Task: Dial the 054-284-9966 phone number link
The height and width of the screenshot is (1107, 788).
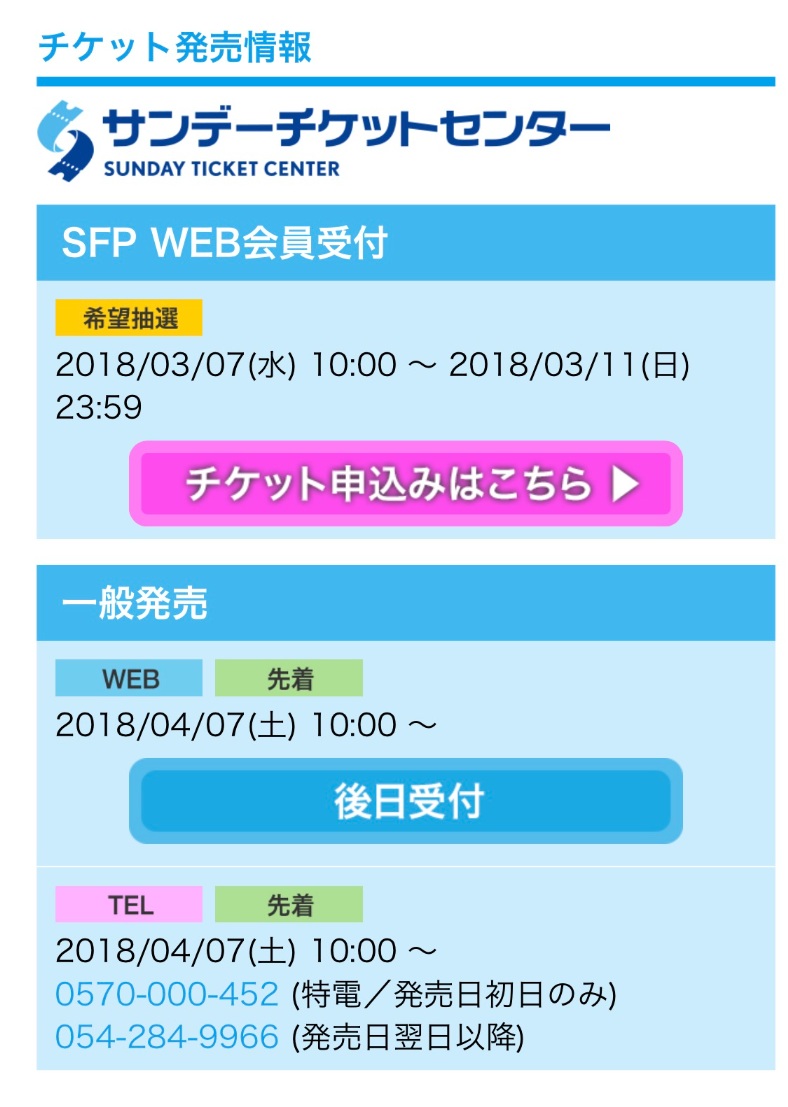Action: coord(166,1037)
